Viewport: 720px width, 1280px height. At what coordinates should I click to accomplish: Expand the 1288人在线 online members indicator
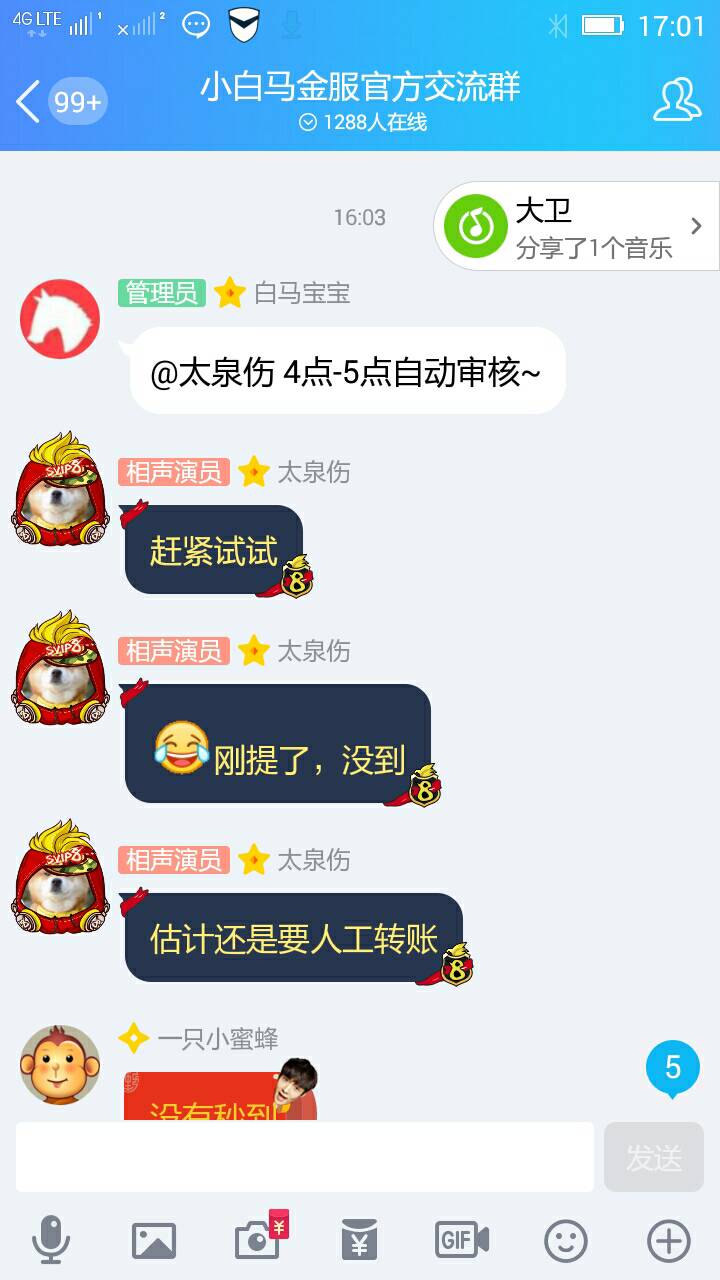point(362,122)
